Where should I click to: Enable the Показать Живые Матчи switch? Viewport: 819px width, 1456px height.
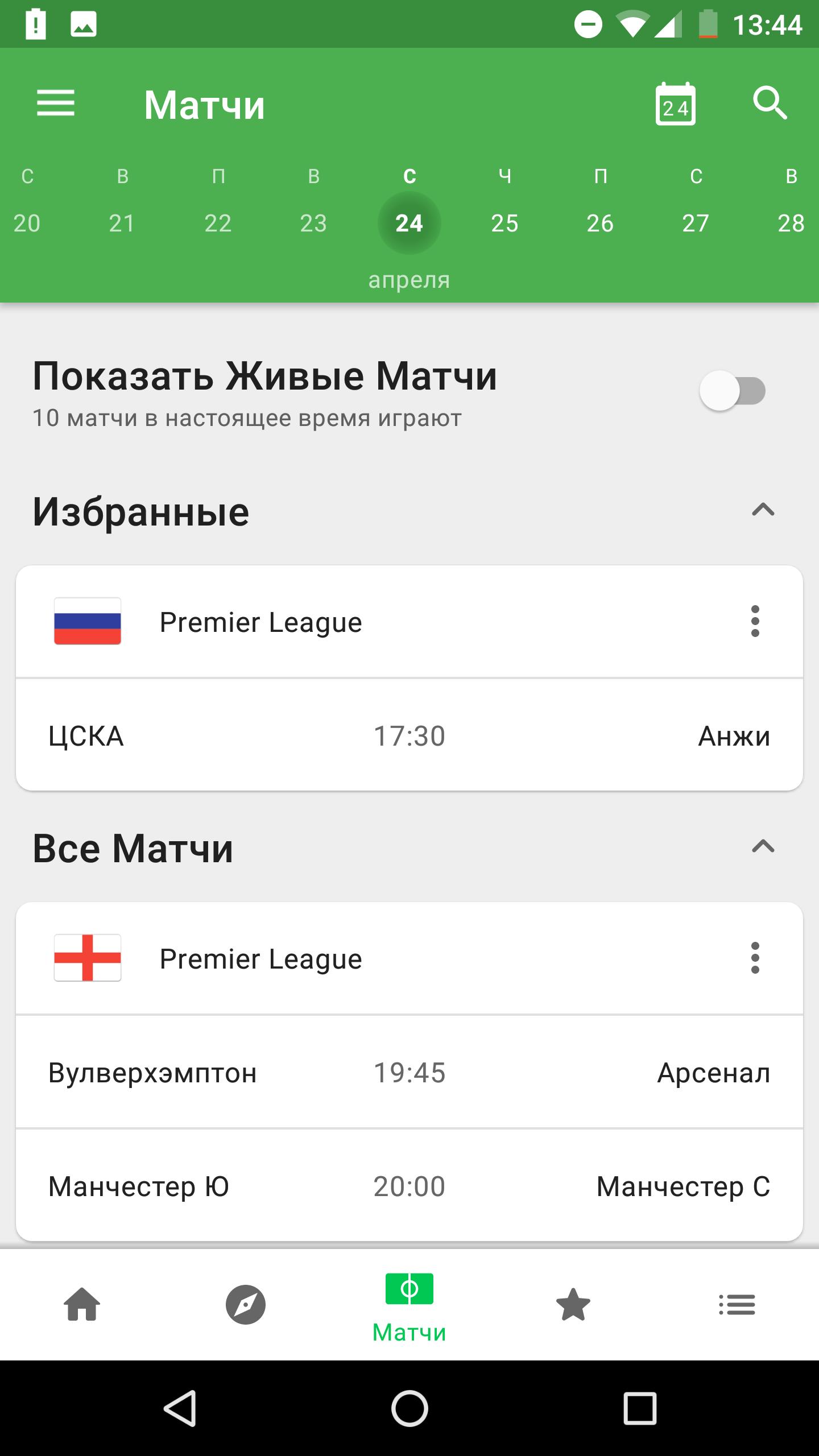[733, 391]
